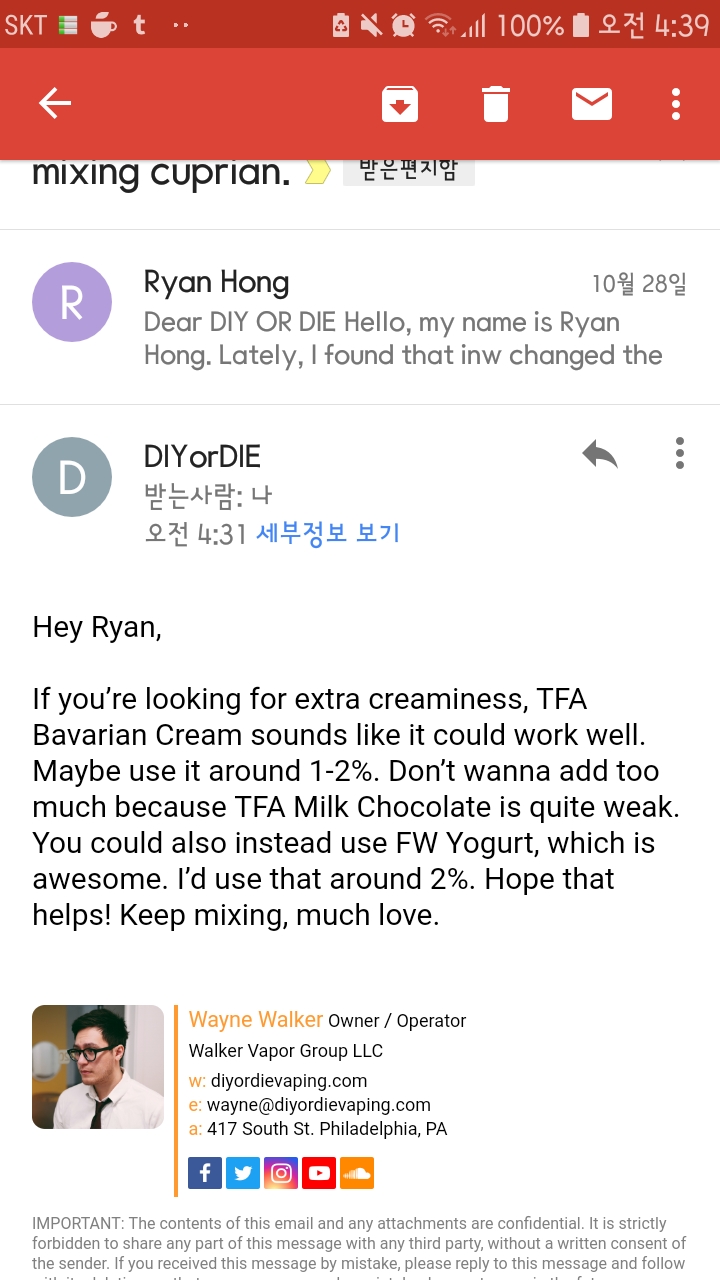Tap the 받은편지함 inbox label
The image size is (720, 1280).
[408, 171]
